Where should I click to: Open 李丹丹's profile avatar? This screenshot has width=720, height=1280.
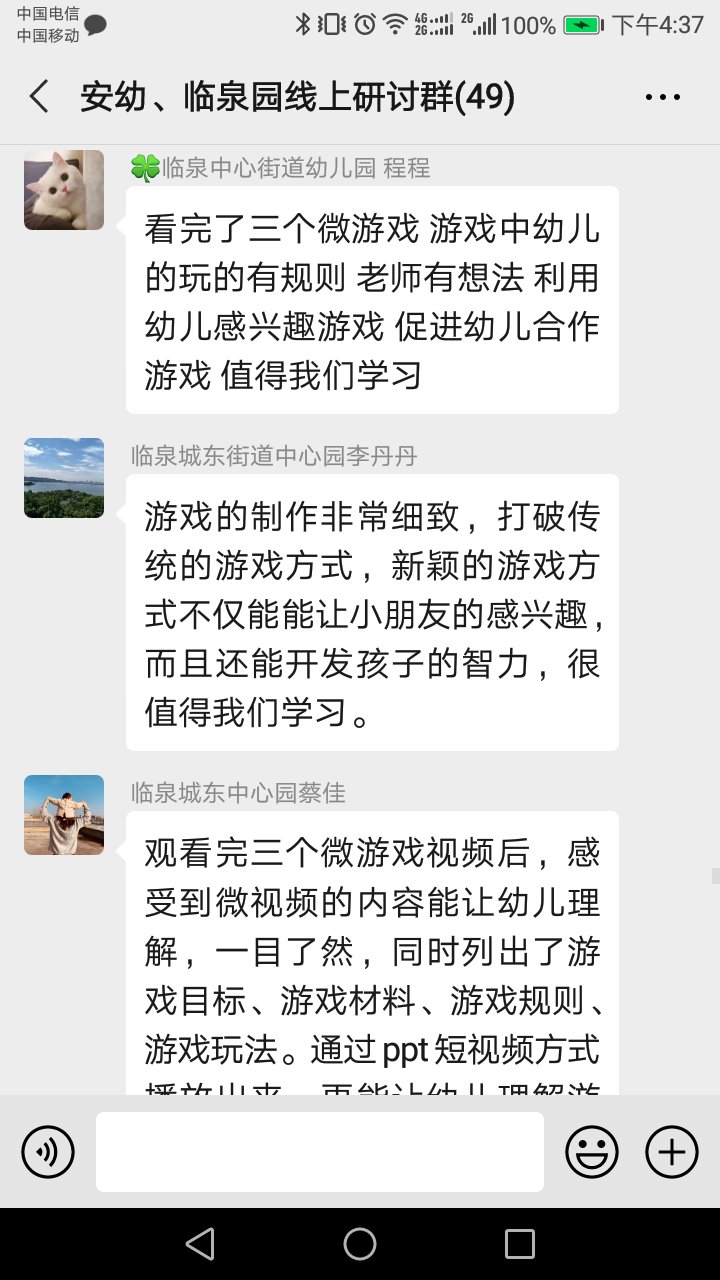pyautogui.click(x=64, y=478)
